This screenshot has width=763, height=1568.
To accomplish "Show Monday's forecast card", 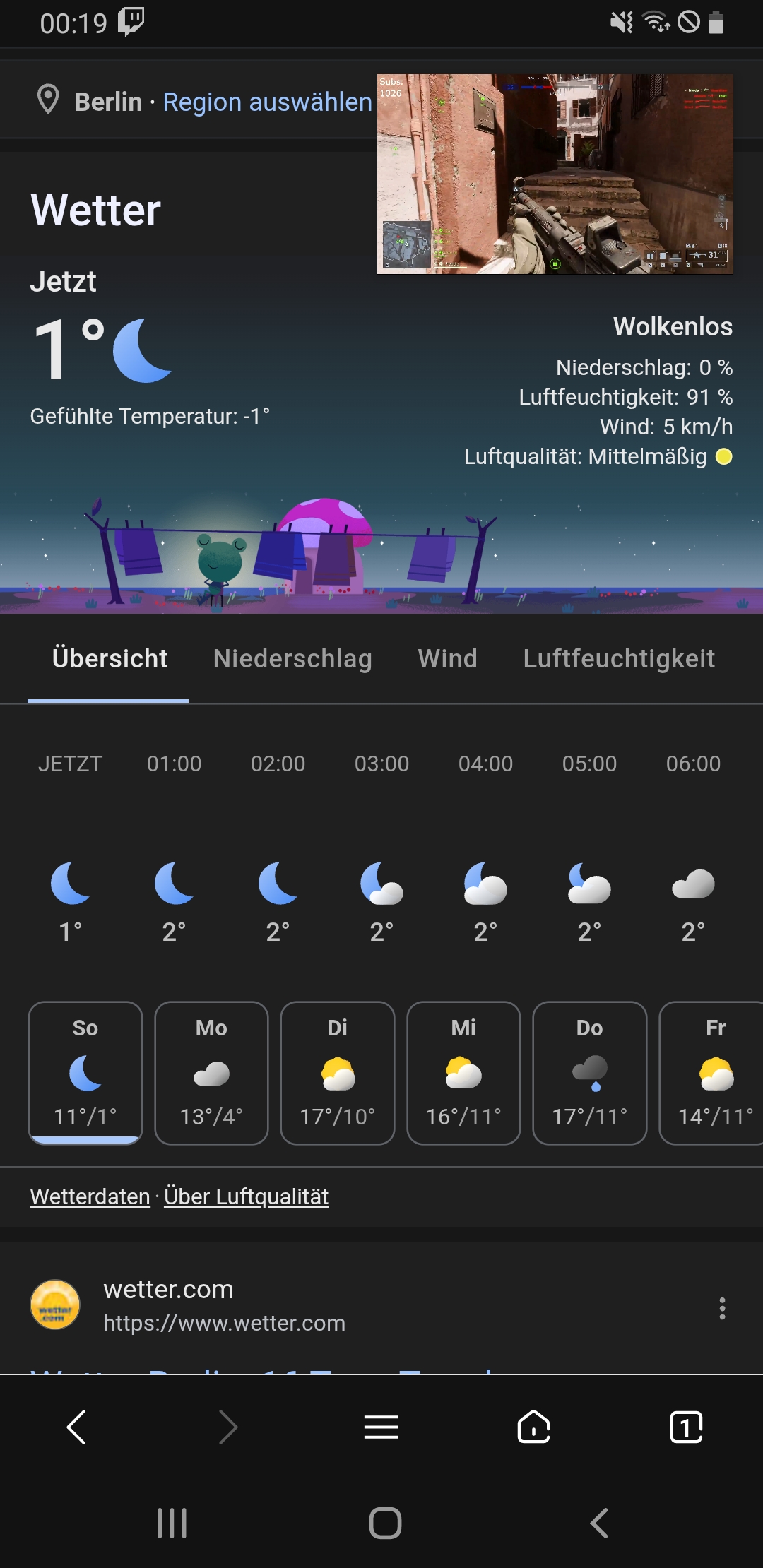I will pyautogui.click(x=211, y=1072).
